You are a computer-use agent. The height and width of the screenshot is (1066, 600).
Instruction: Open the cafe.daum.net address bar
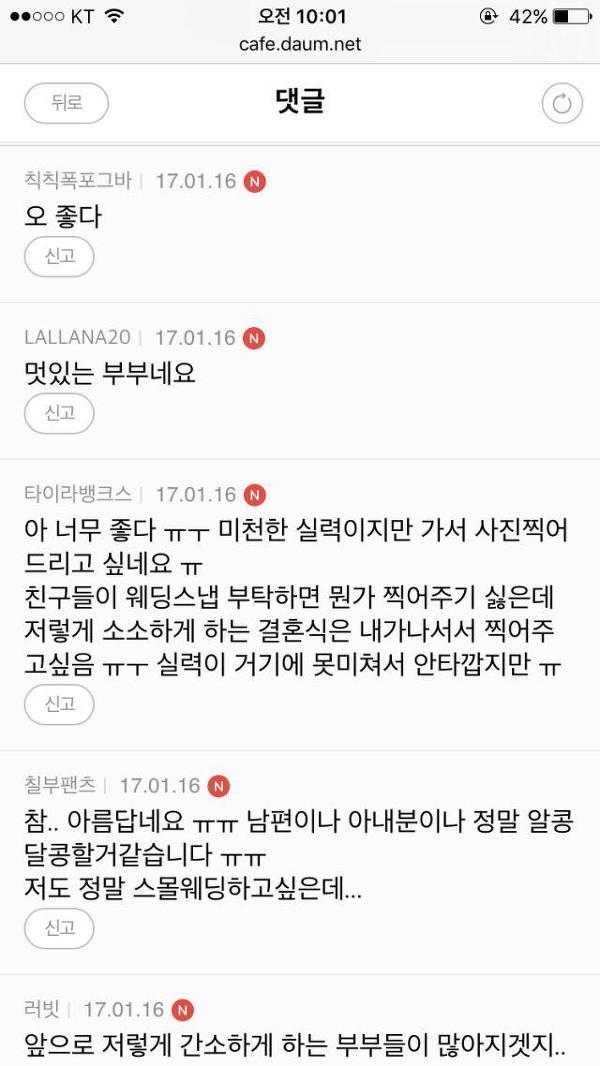pos(300,44)
